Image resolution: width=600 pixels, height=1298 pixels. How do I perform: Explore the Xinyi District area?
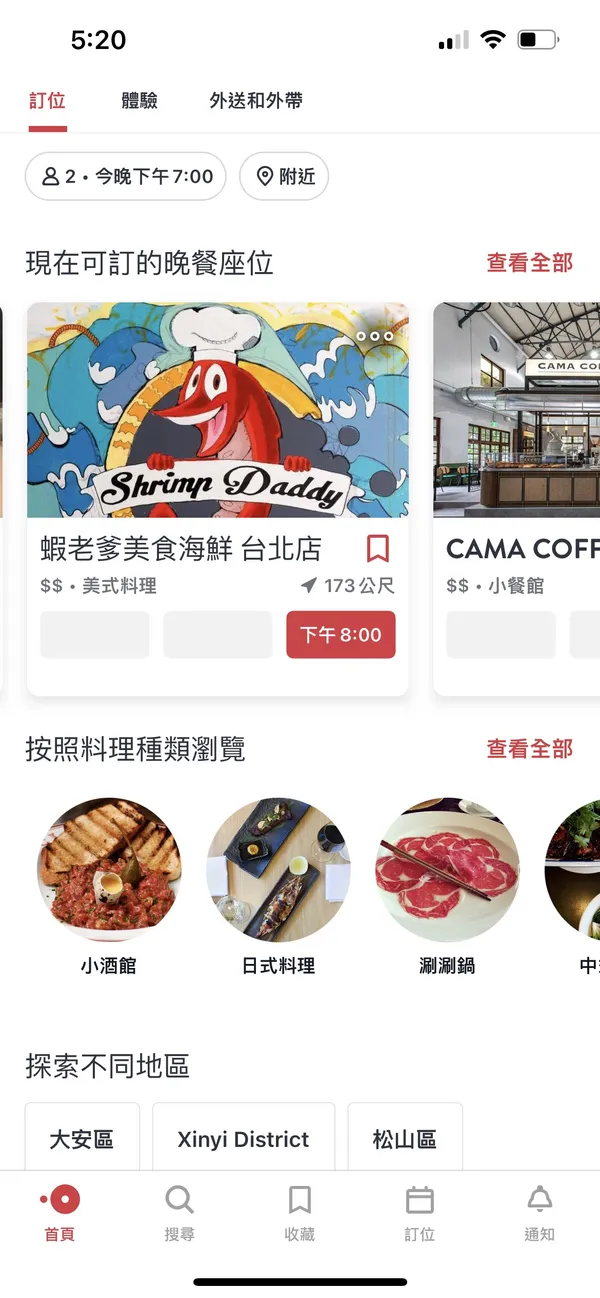[x=243, y=1139]
